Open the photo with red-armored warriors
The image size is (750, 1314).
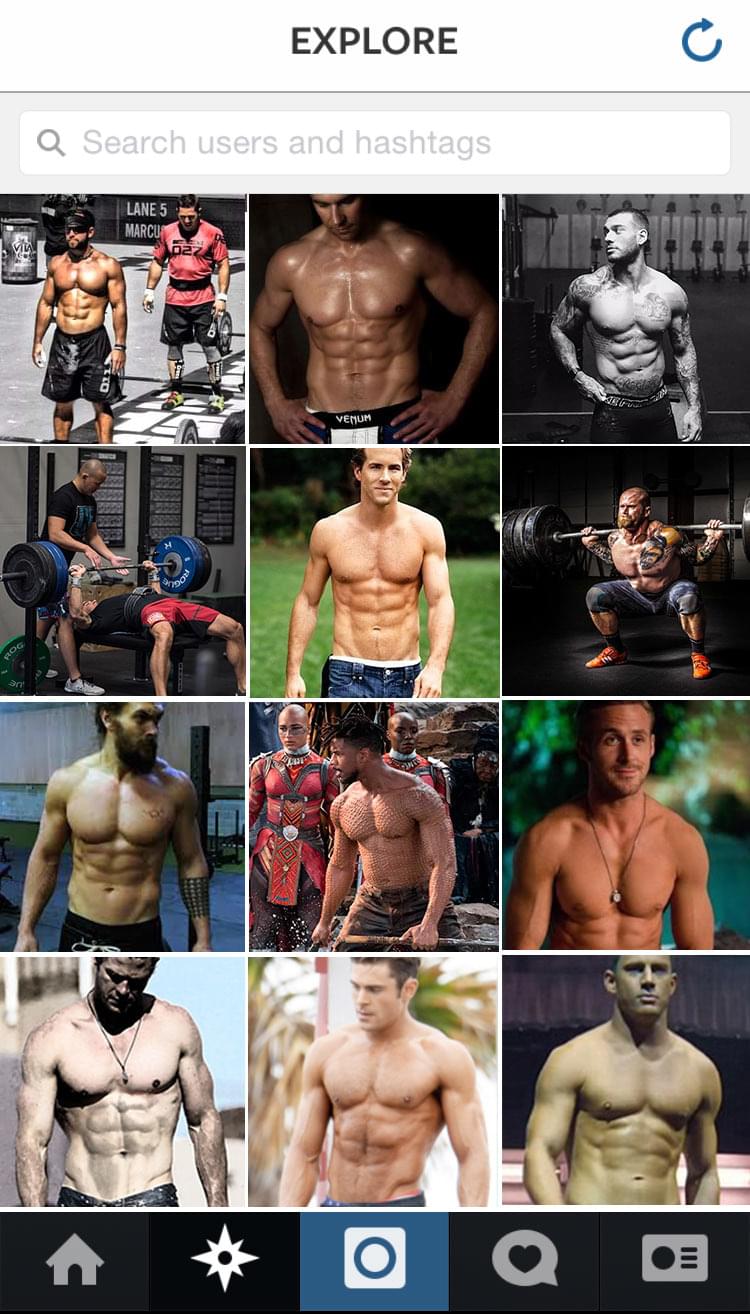(x=374, y=826)
